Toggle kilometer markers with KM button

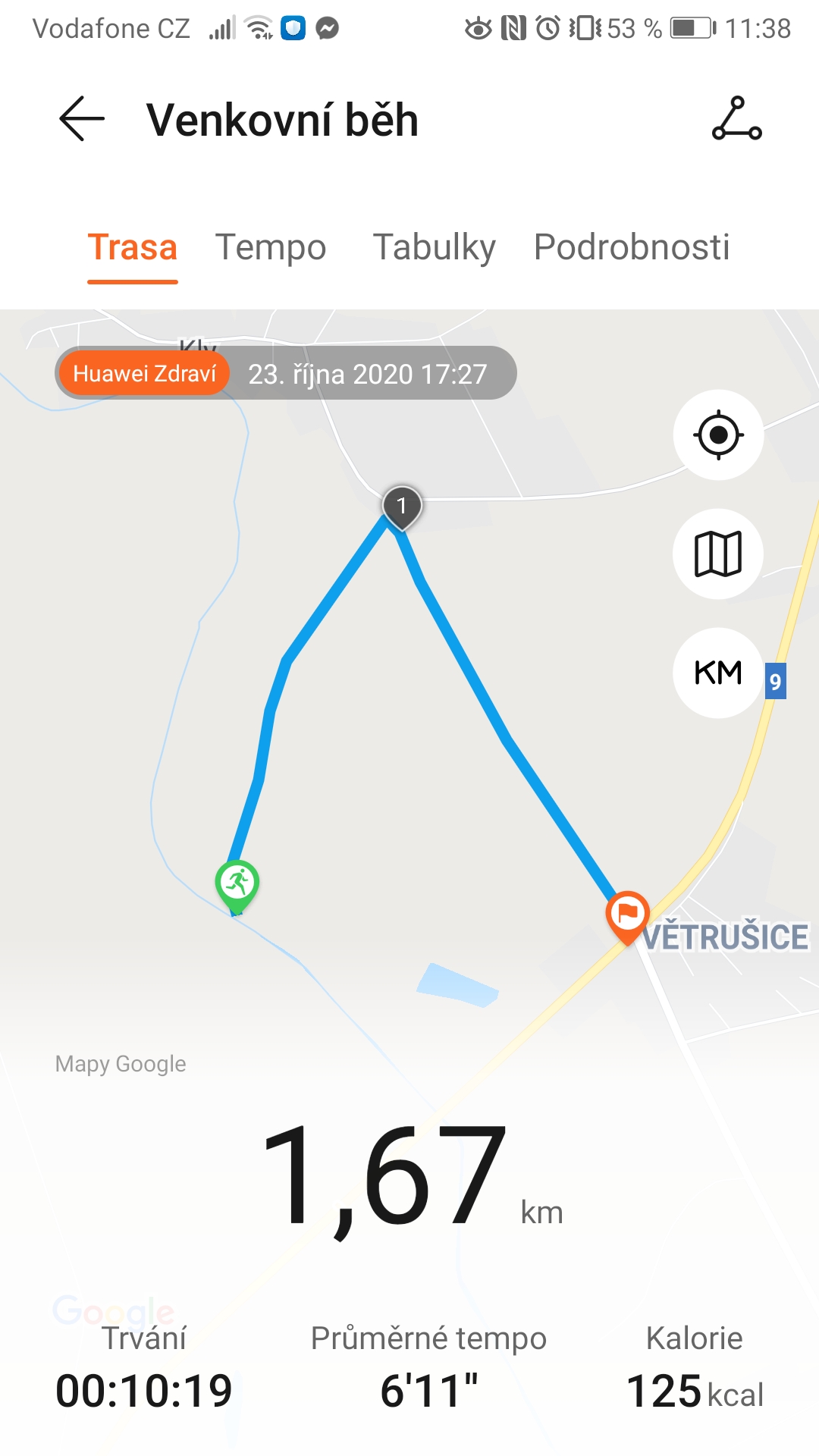(x=718, y=673)
